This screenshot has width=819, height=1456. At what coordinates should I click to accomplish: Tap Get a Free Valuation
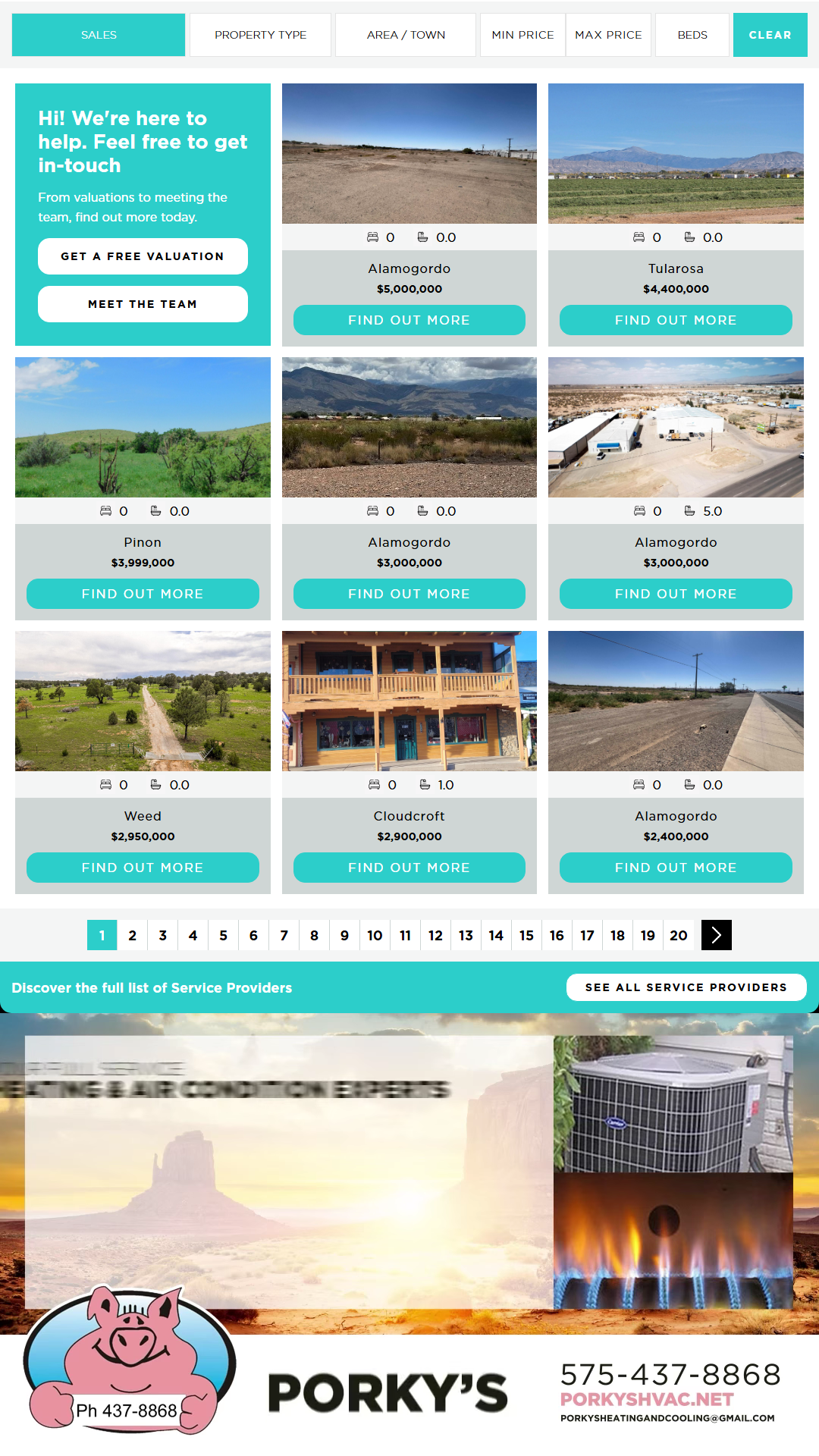pyautogui.click(x=143, y=256)
